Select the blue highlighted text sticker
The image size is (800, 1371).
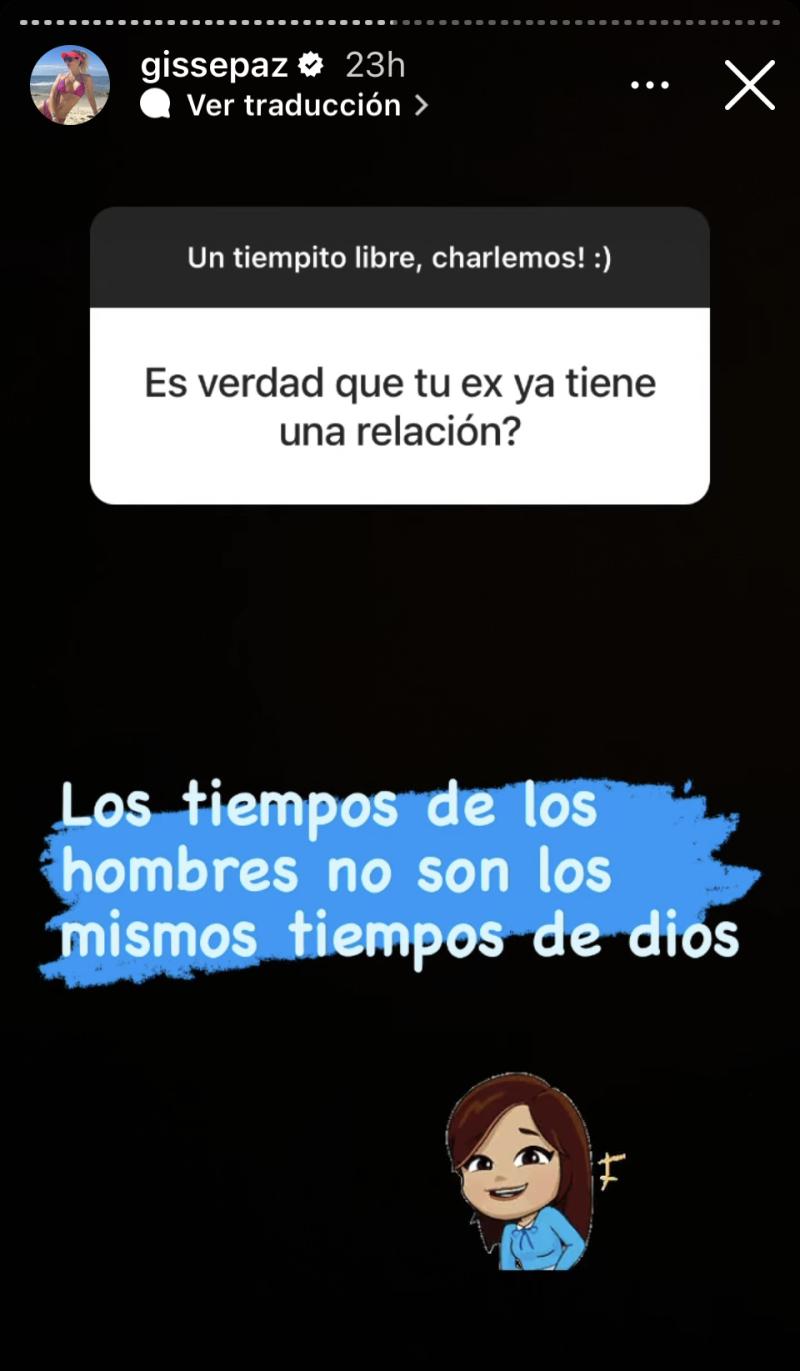(400, 868)
